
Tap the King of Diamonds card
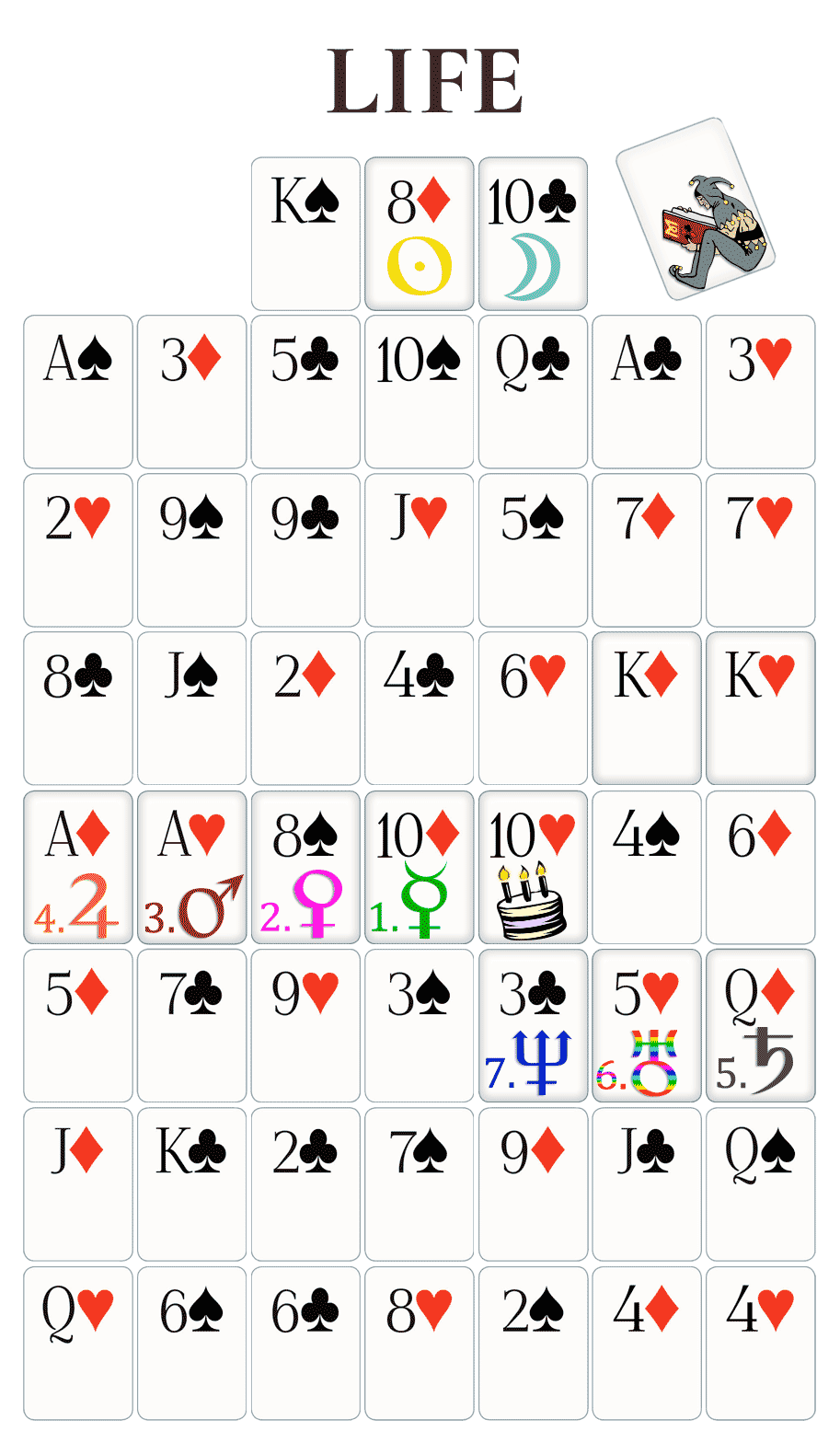647,709
